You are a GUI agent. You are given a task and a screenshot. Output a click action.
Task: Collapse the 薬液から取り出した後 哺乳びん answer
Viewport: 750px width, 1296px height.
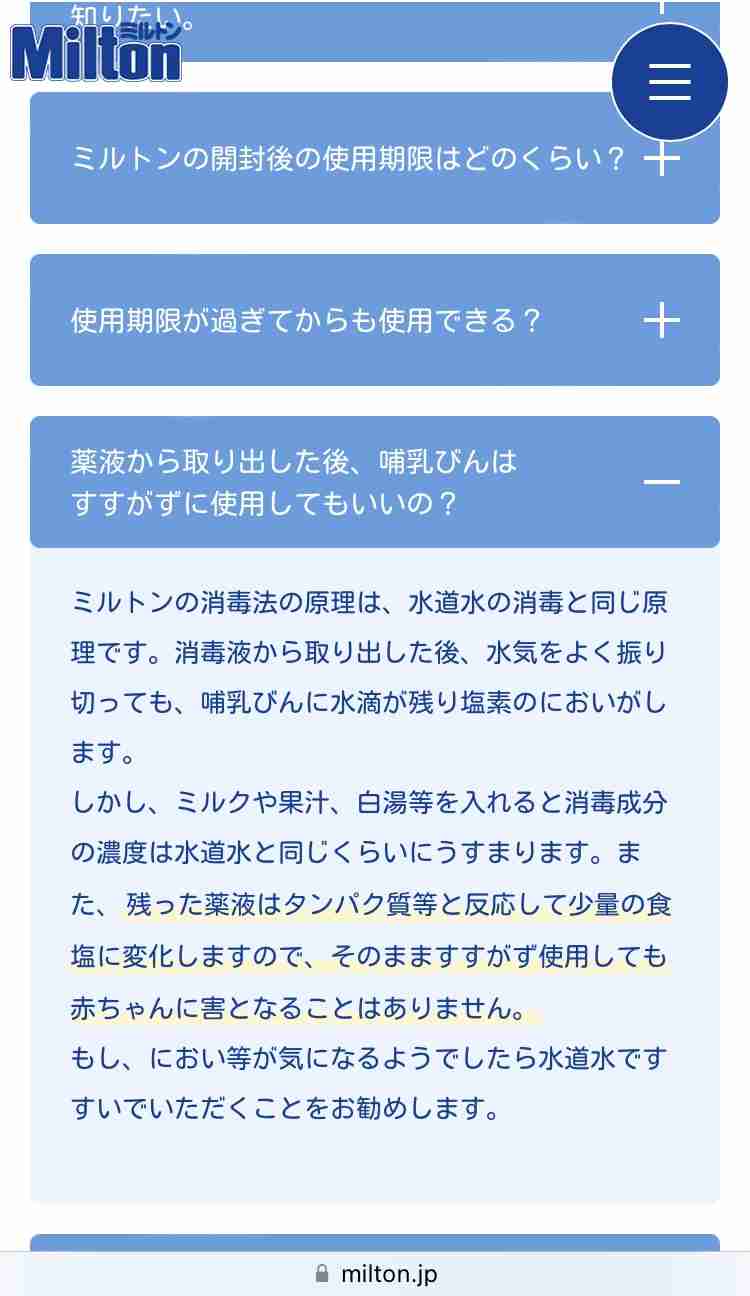pos(375,482)
